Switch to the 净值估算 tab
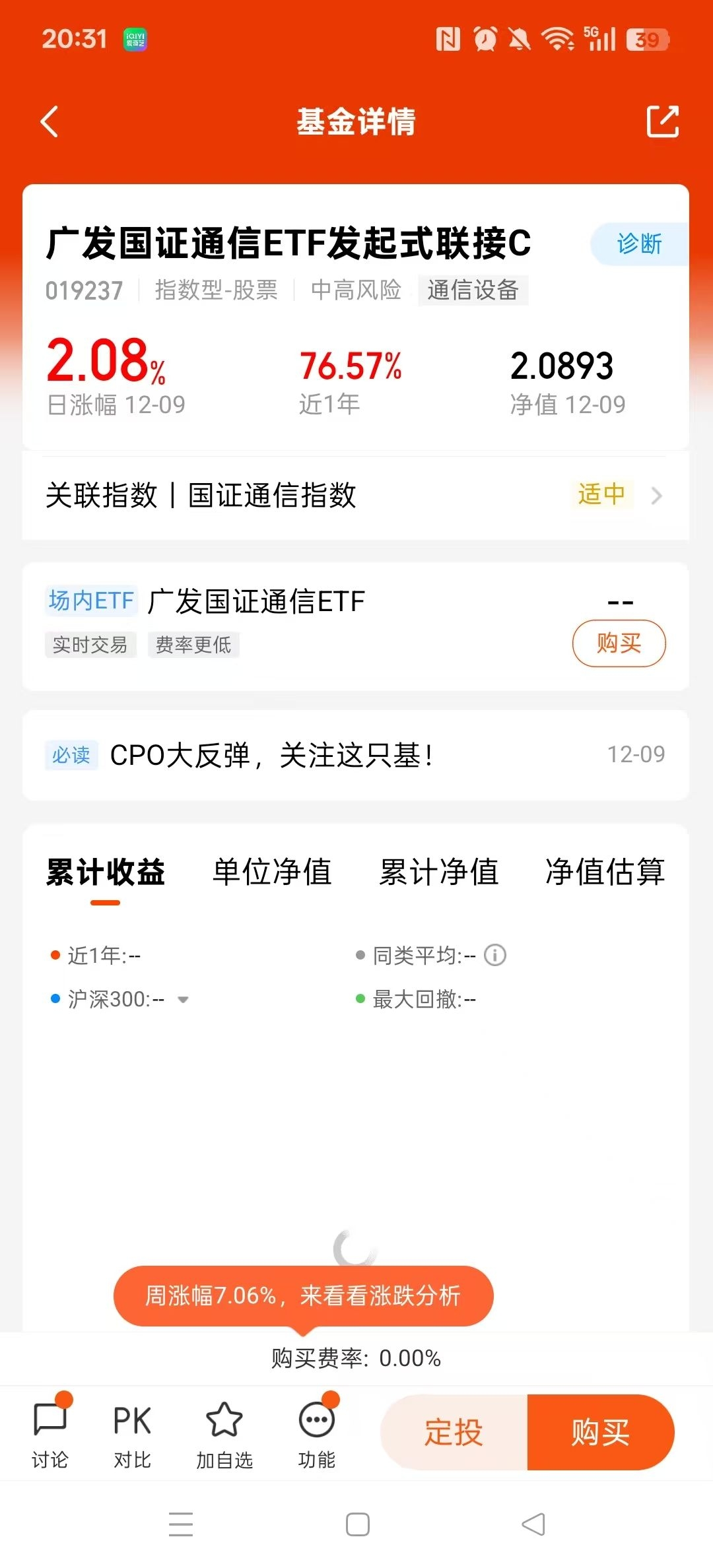Screen dimensions: 713x1568 tap(605, 872)
